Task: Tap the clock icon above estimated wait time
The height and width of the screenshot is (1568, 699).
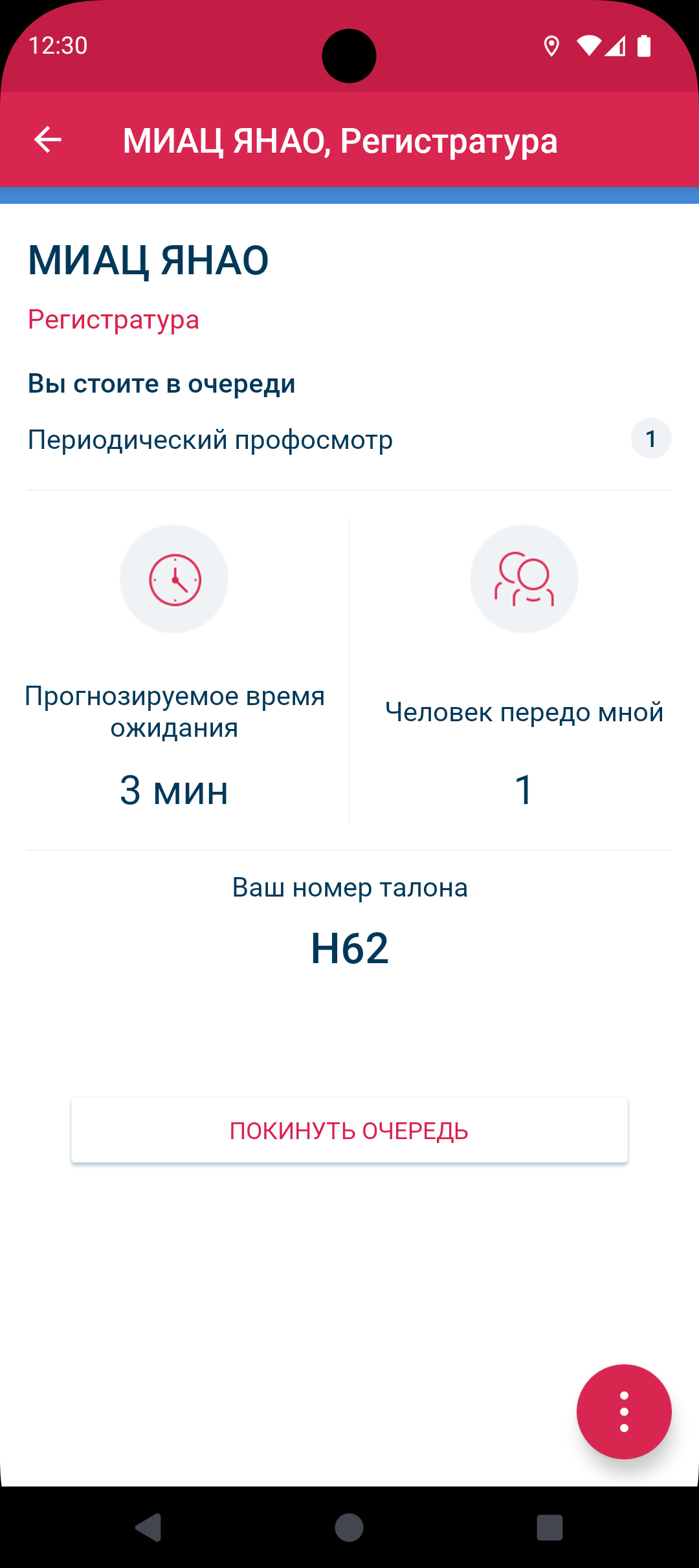Action: click(173, 579)
